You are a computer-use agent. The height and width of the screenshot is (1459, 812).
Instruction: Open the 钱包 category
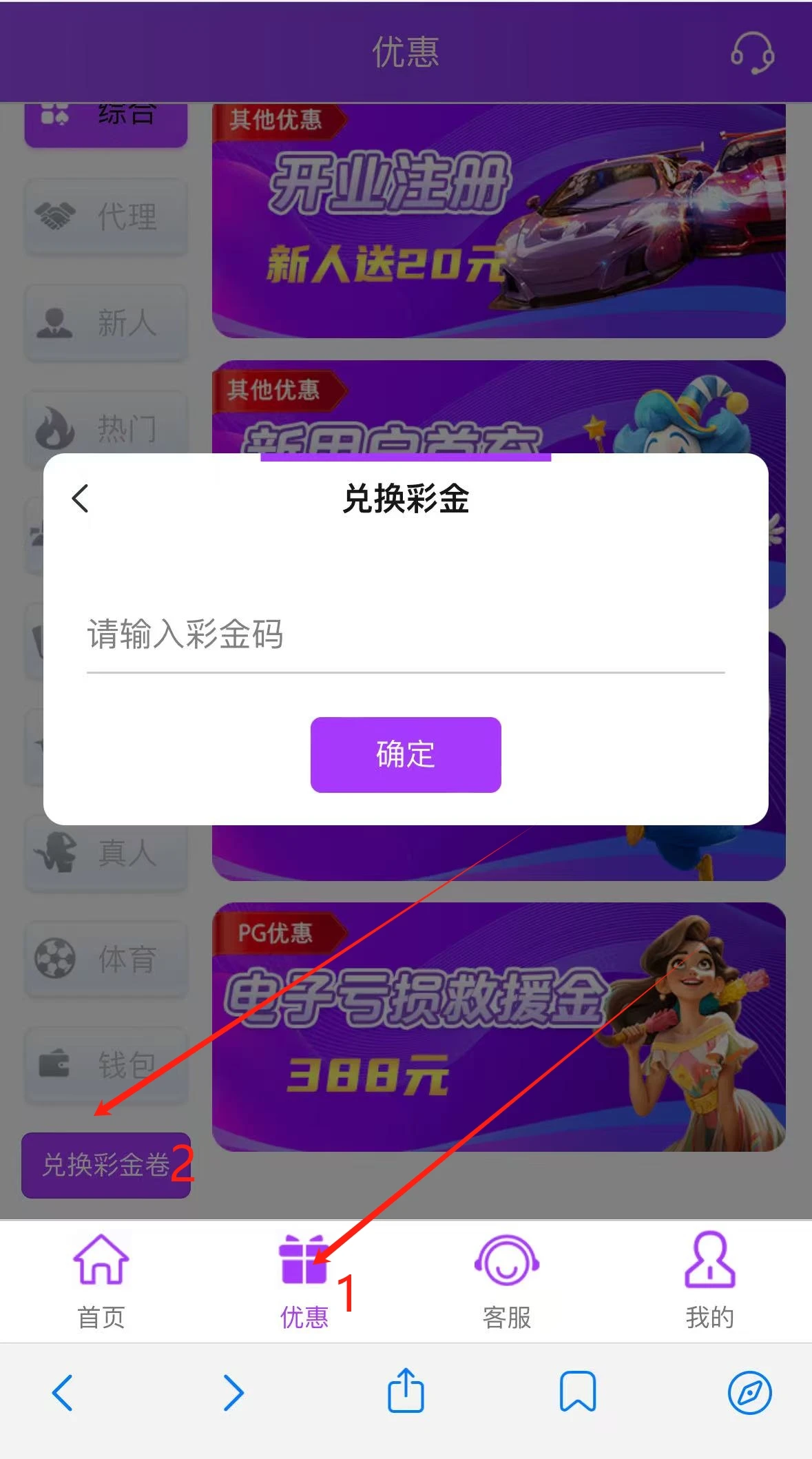[x=106, y=1065]
